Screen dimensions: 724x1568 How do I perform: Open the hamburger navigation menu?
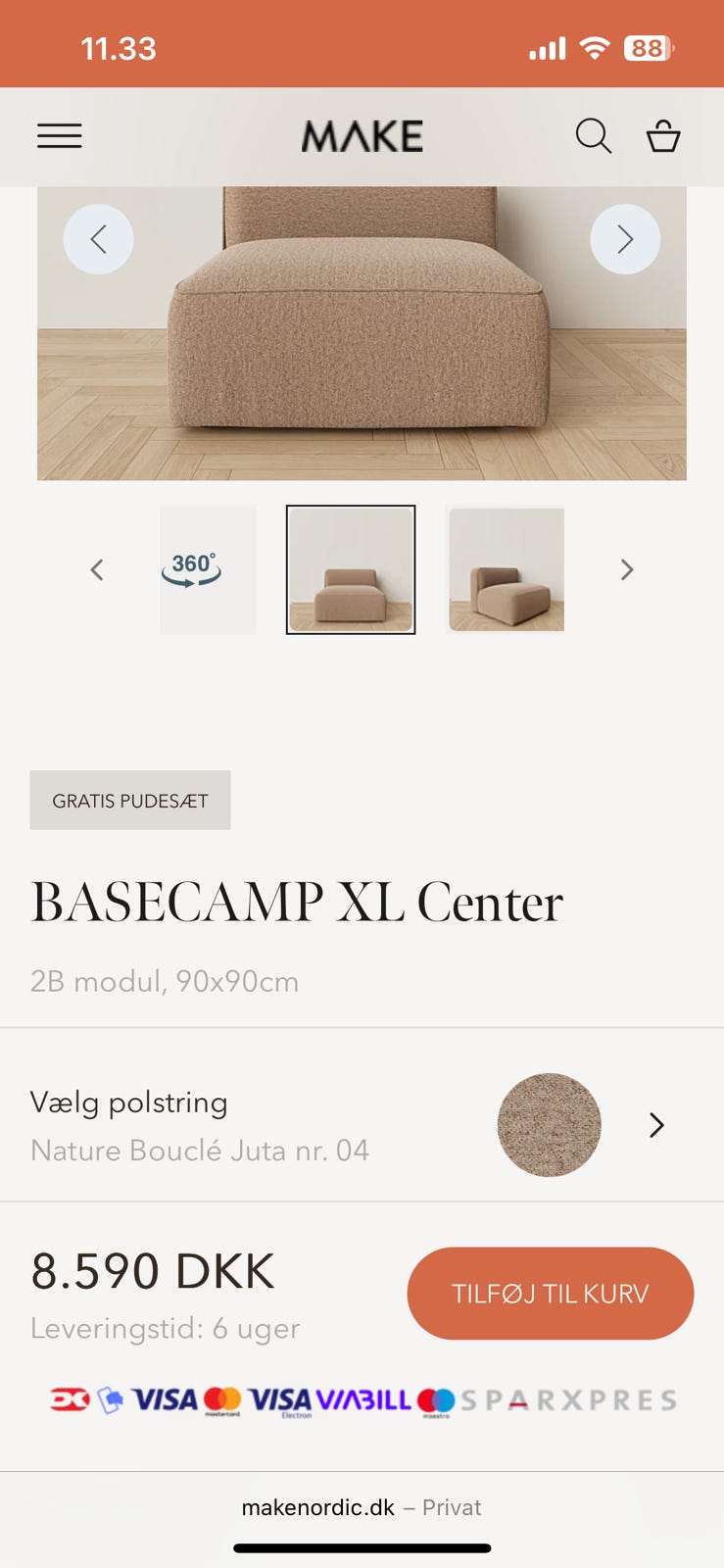pos(60,136)
